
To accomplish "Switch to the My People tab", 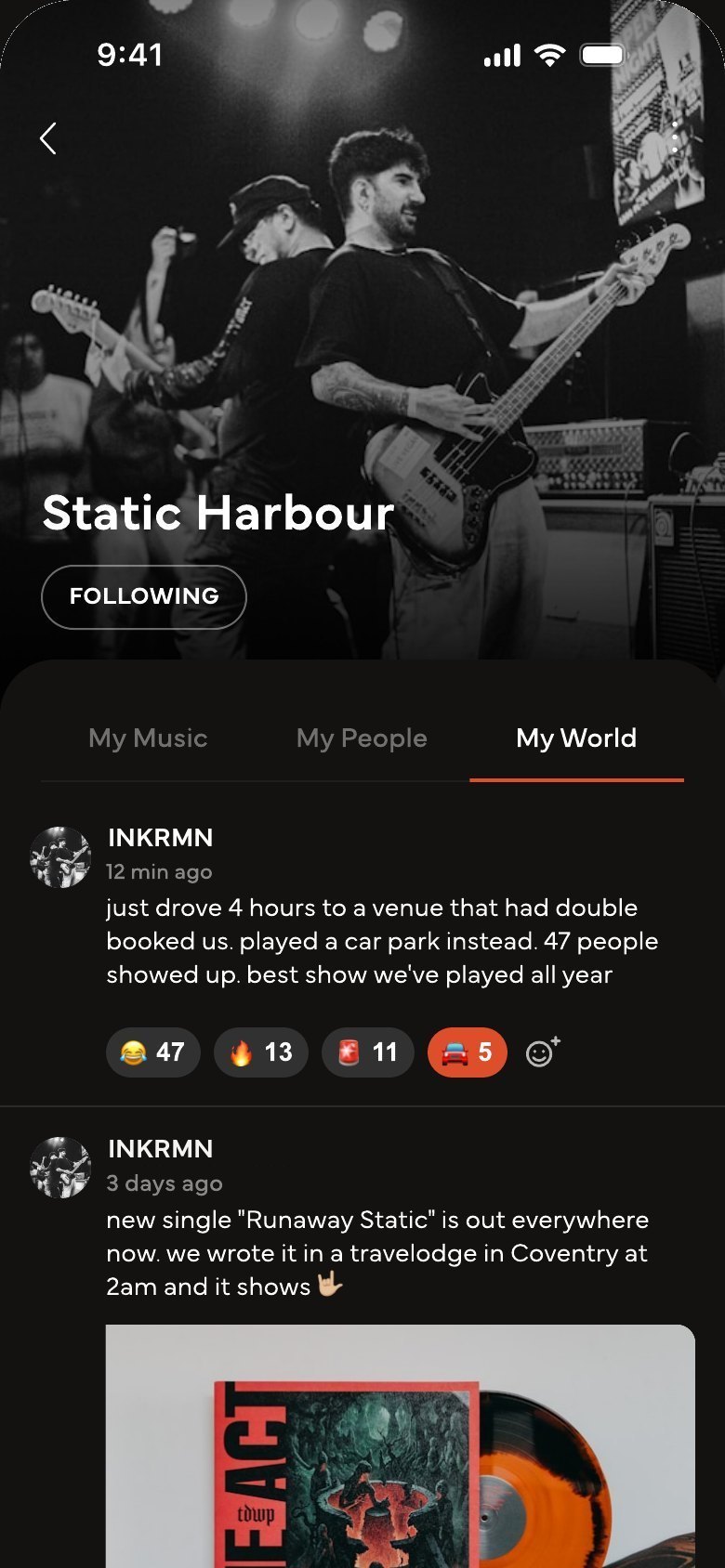I will tap(362, 738).
